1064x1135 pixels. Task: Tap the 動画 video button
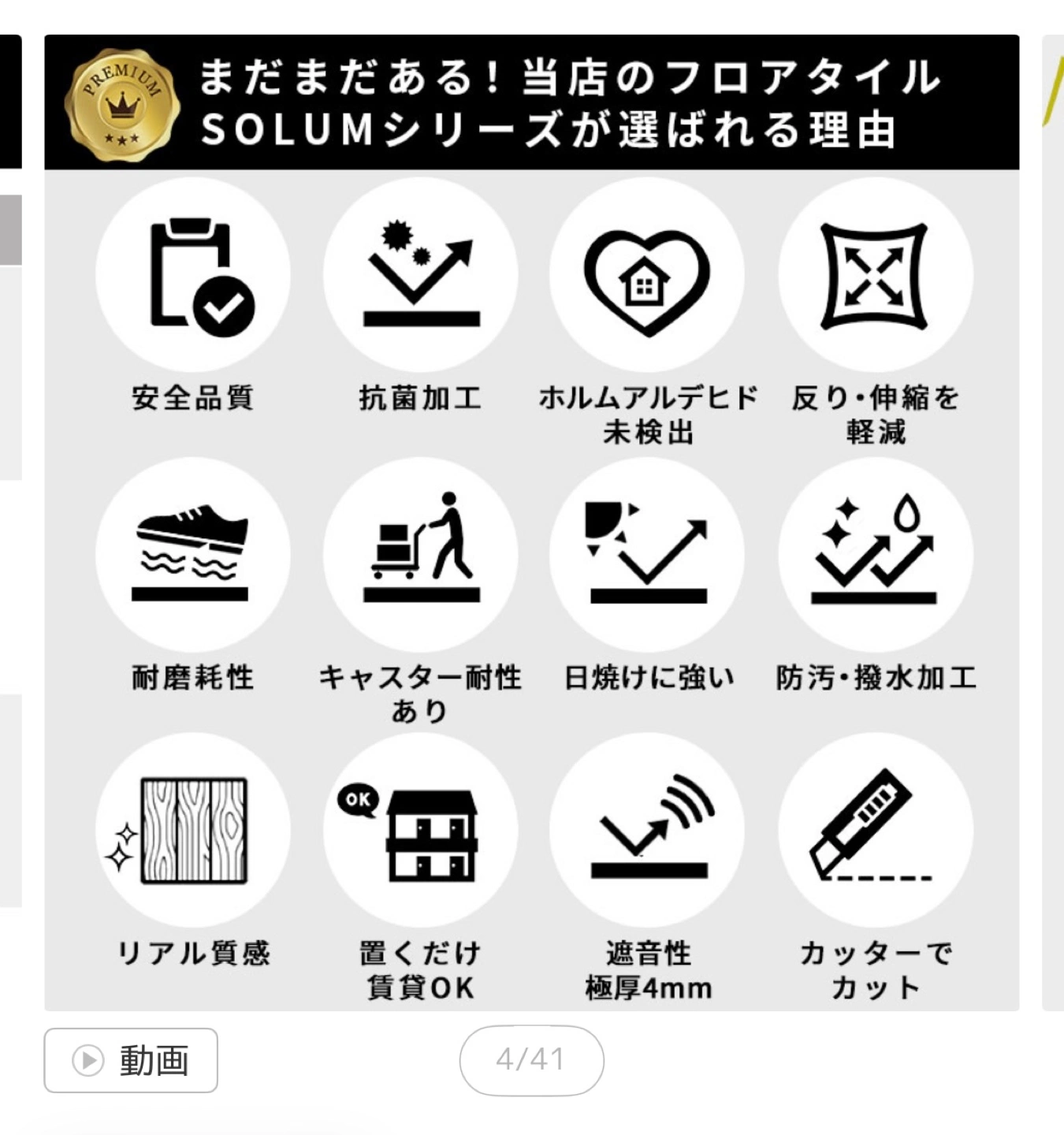[131, 1060]
